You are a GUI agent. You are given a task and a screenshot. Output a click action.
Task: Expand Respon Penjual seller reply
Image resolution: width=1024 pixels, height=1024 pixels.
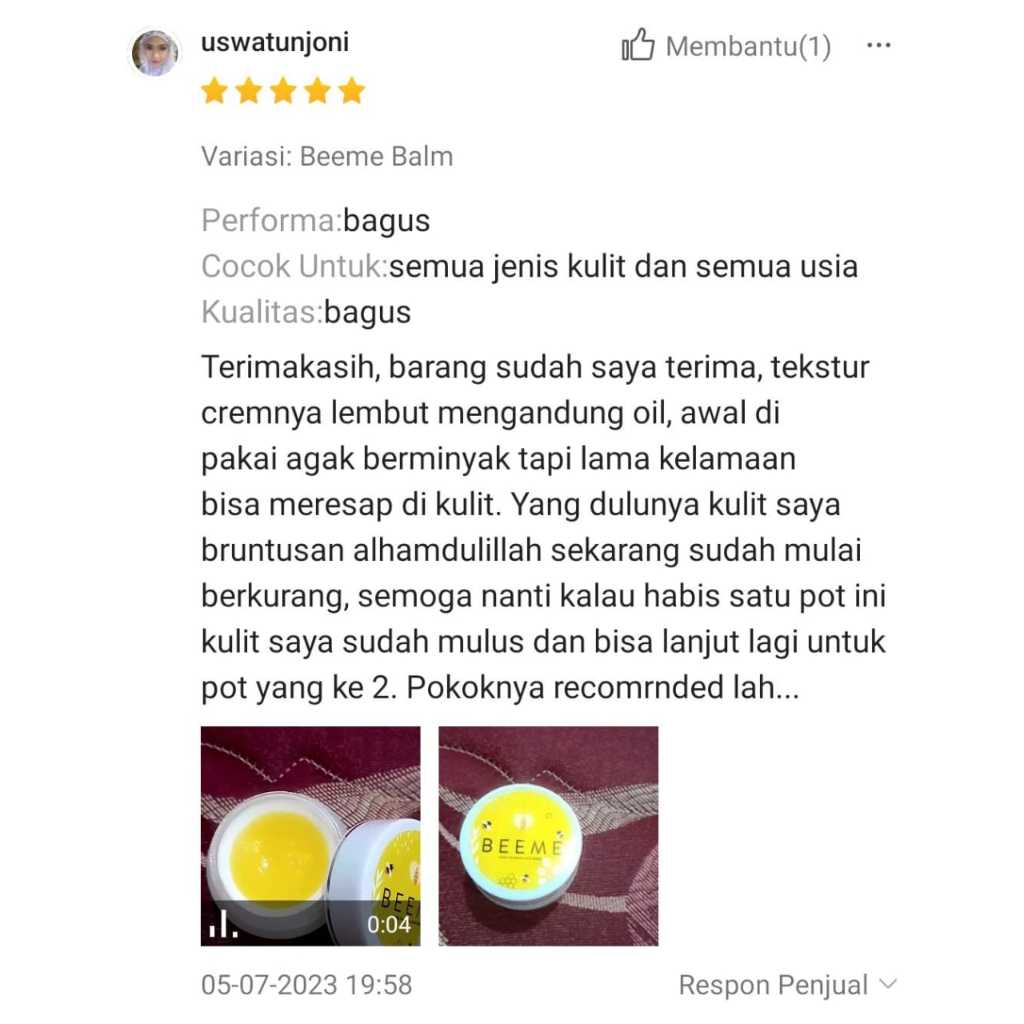coord(786,985)
